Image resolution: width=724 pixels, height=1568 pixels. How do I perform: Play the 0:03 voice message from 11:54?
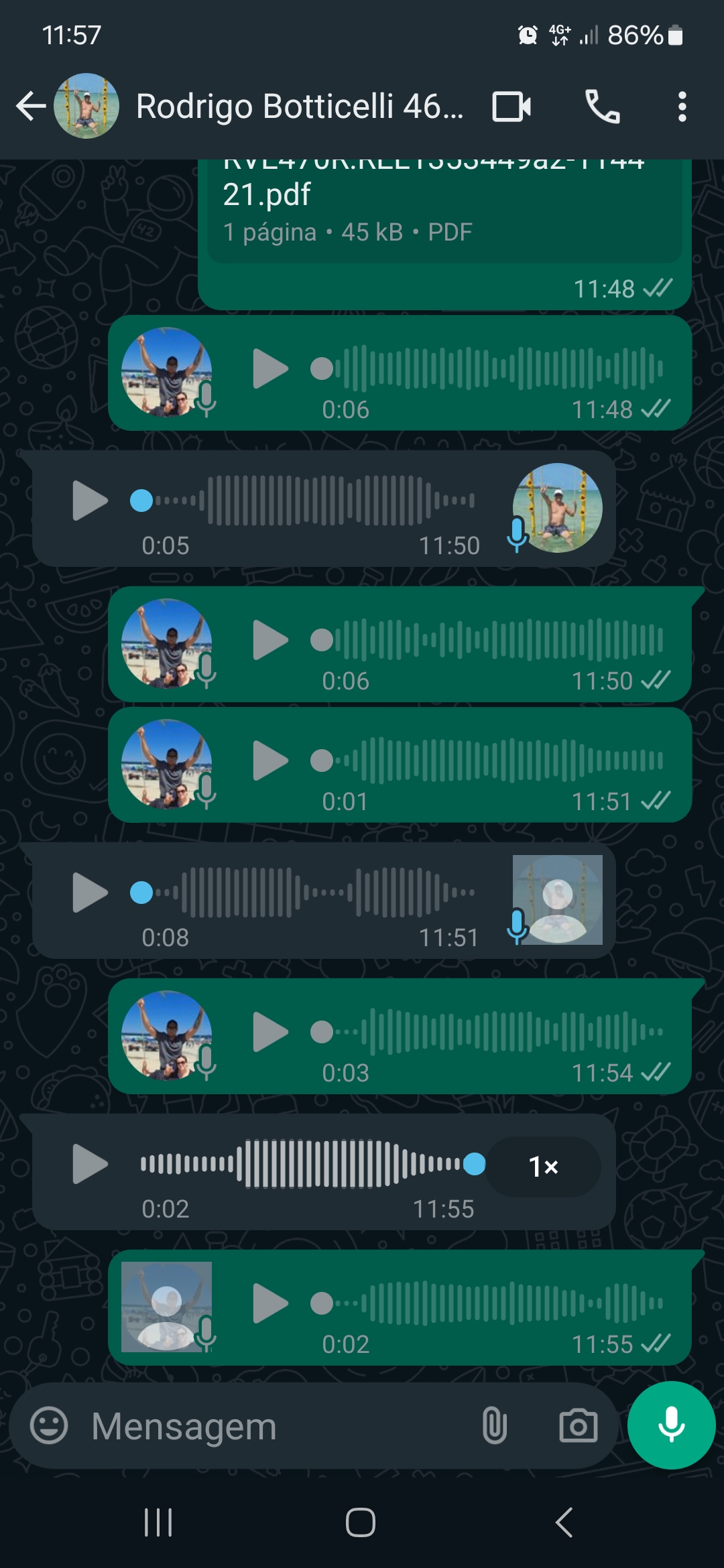click(270, 1032)
